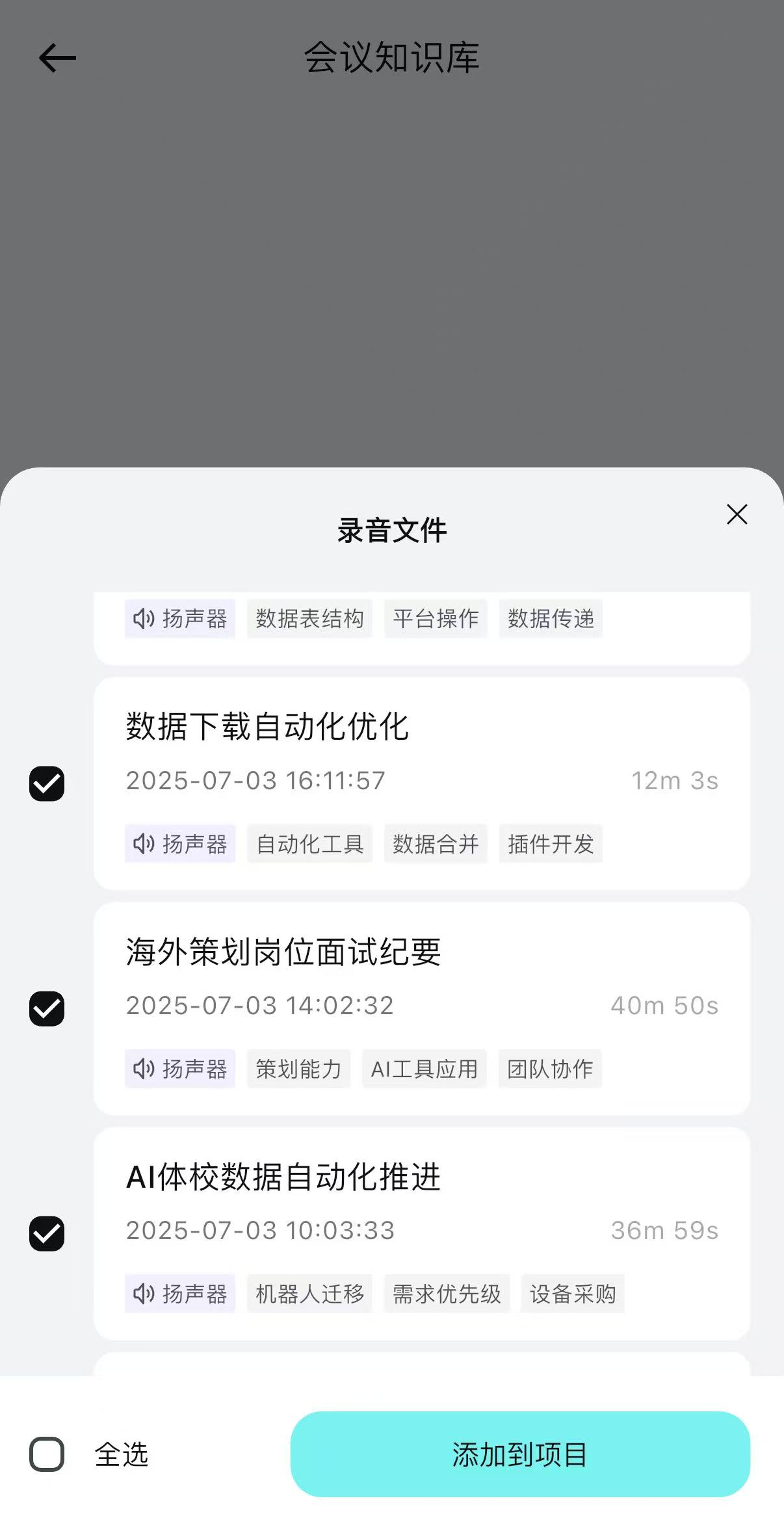The width and height of the screenshot is (784, 1518).
Task: Close the 录音文件 sheet
Action: point(737,514)
